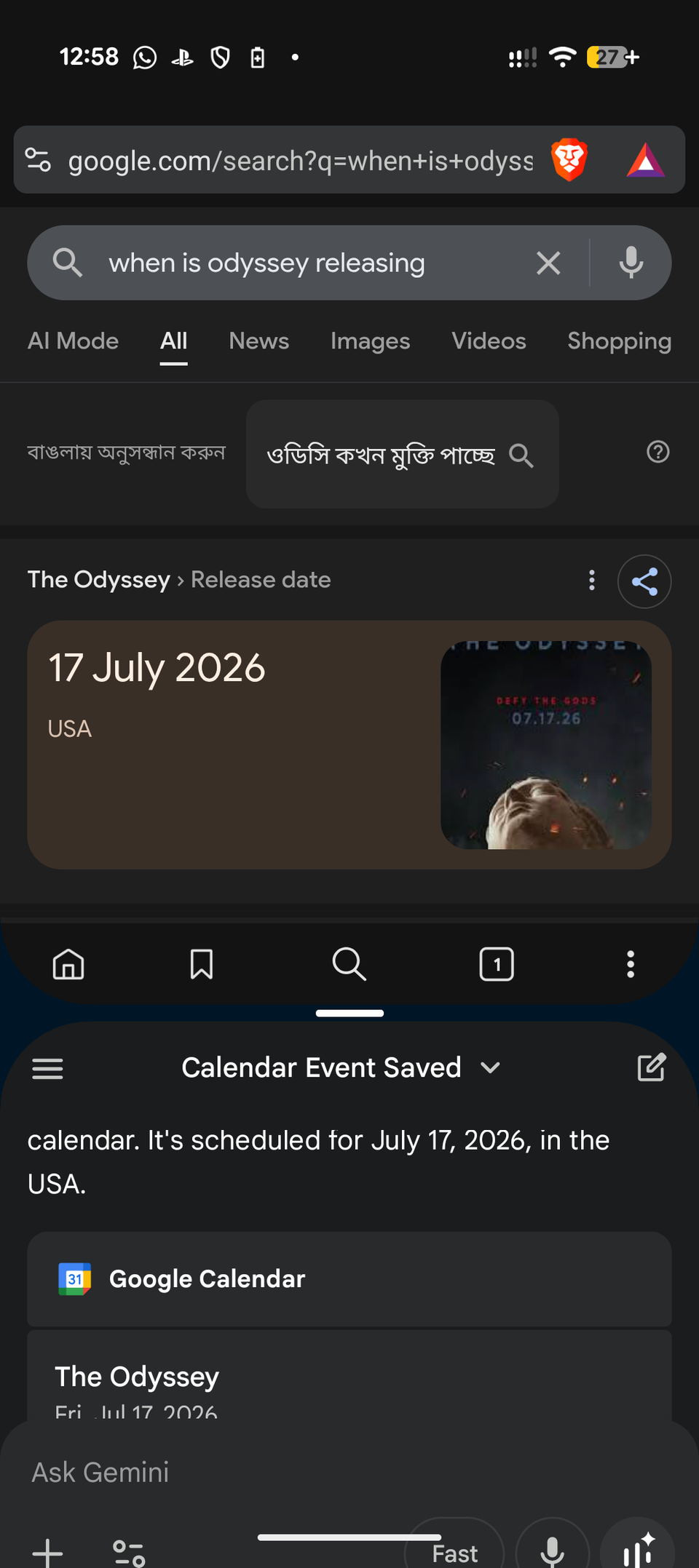Open the browser overflow menu
699x1568 pixels.
(x=630, y=964)
